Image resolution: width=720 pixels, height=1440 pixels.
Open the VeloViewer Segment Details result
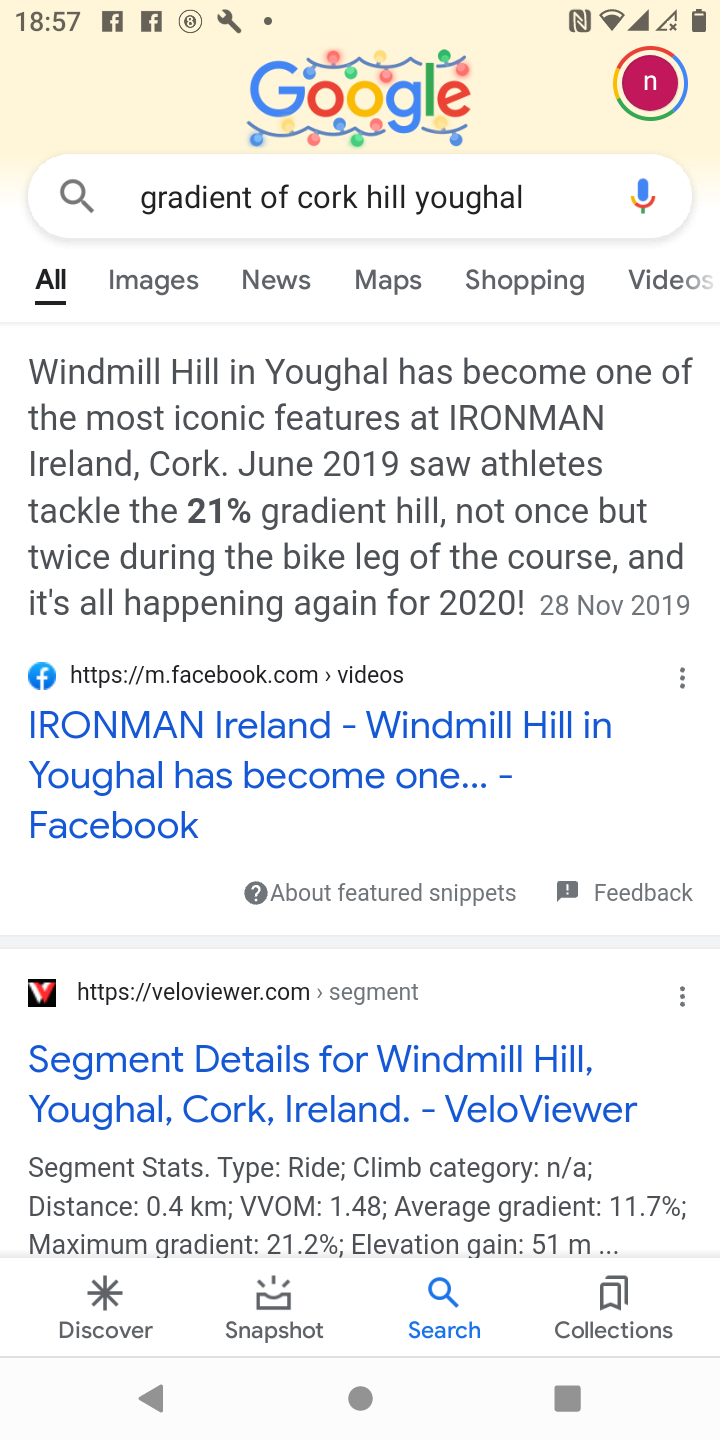click(x=332, y=1084)
